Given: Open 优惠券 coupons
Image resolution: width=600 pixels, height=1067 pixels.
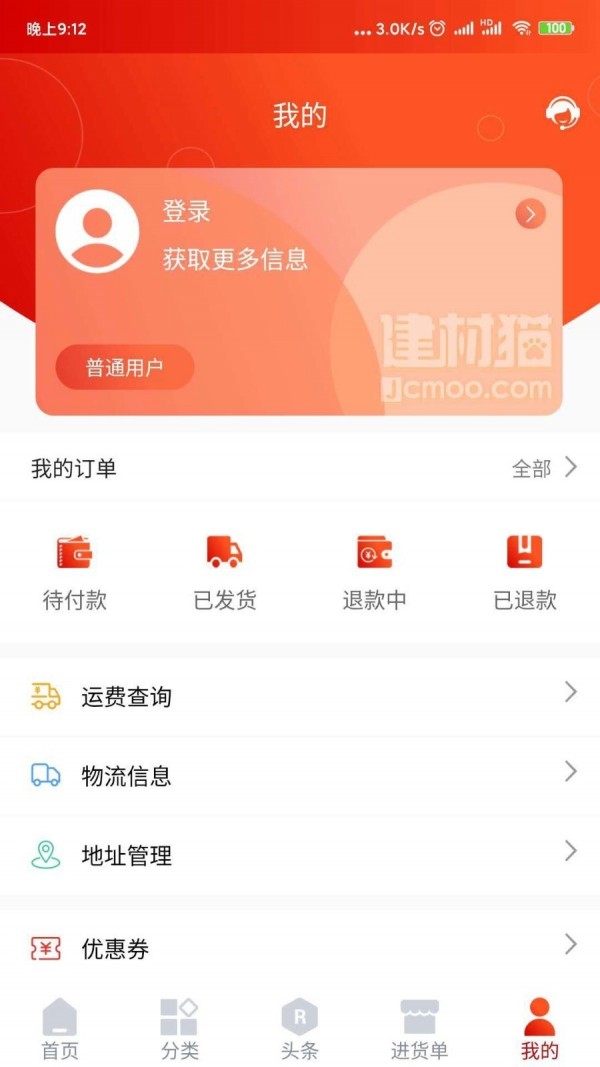Looking at the screenshot, I should [x=300, y=948].
